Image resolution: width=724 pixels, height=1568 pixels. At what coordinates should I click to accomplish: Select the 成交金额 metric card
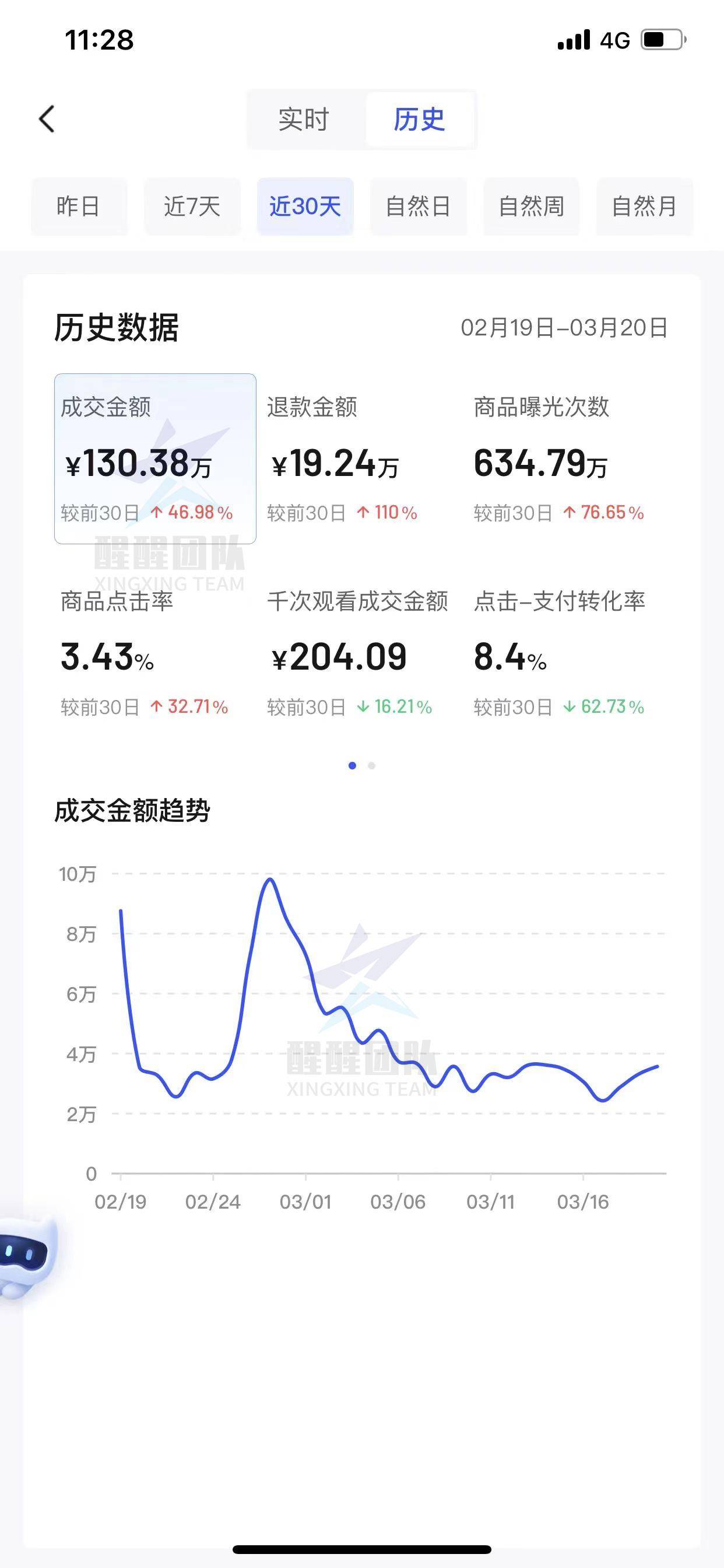click(x=155, y=459)
